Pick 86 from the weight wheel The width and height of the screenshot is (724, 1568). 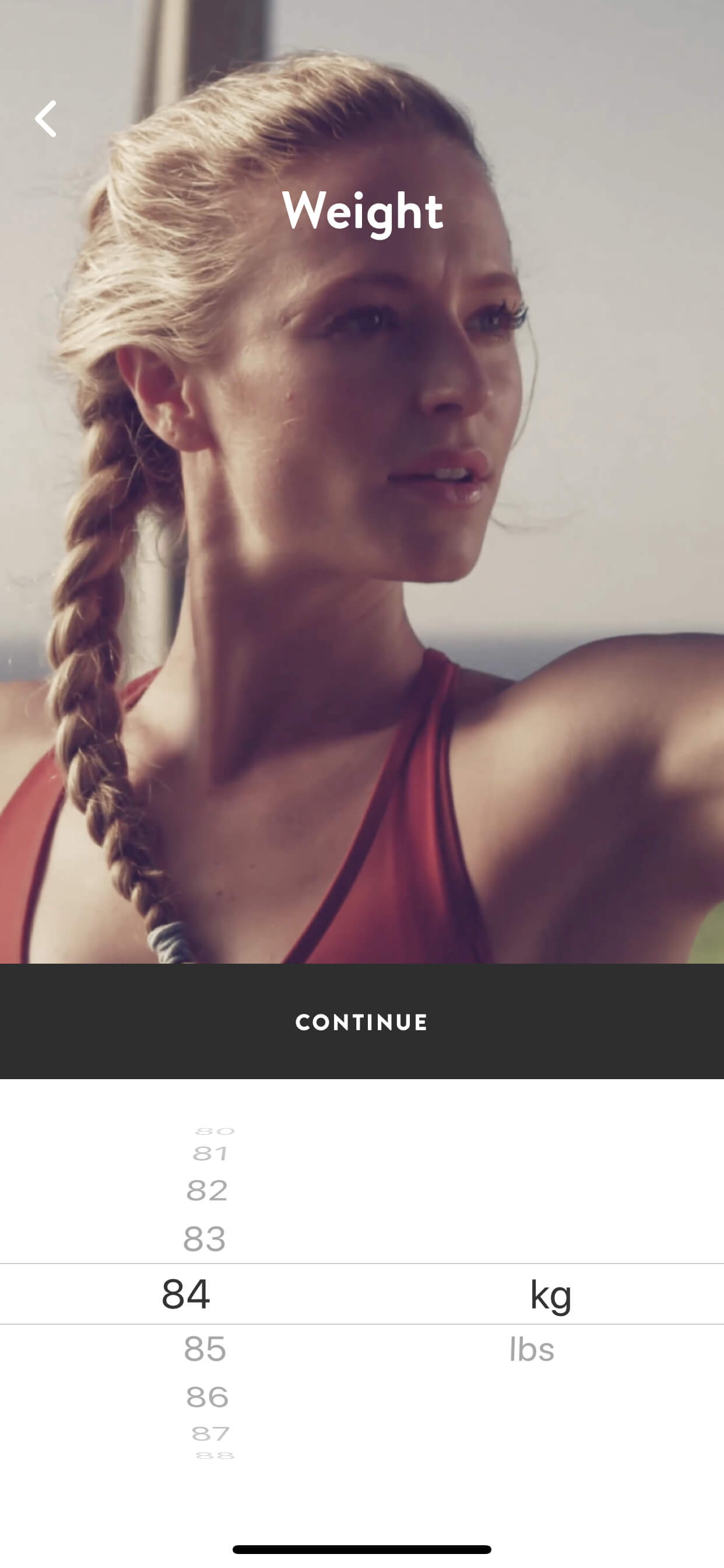click(x=208, y=1397)
